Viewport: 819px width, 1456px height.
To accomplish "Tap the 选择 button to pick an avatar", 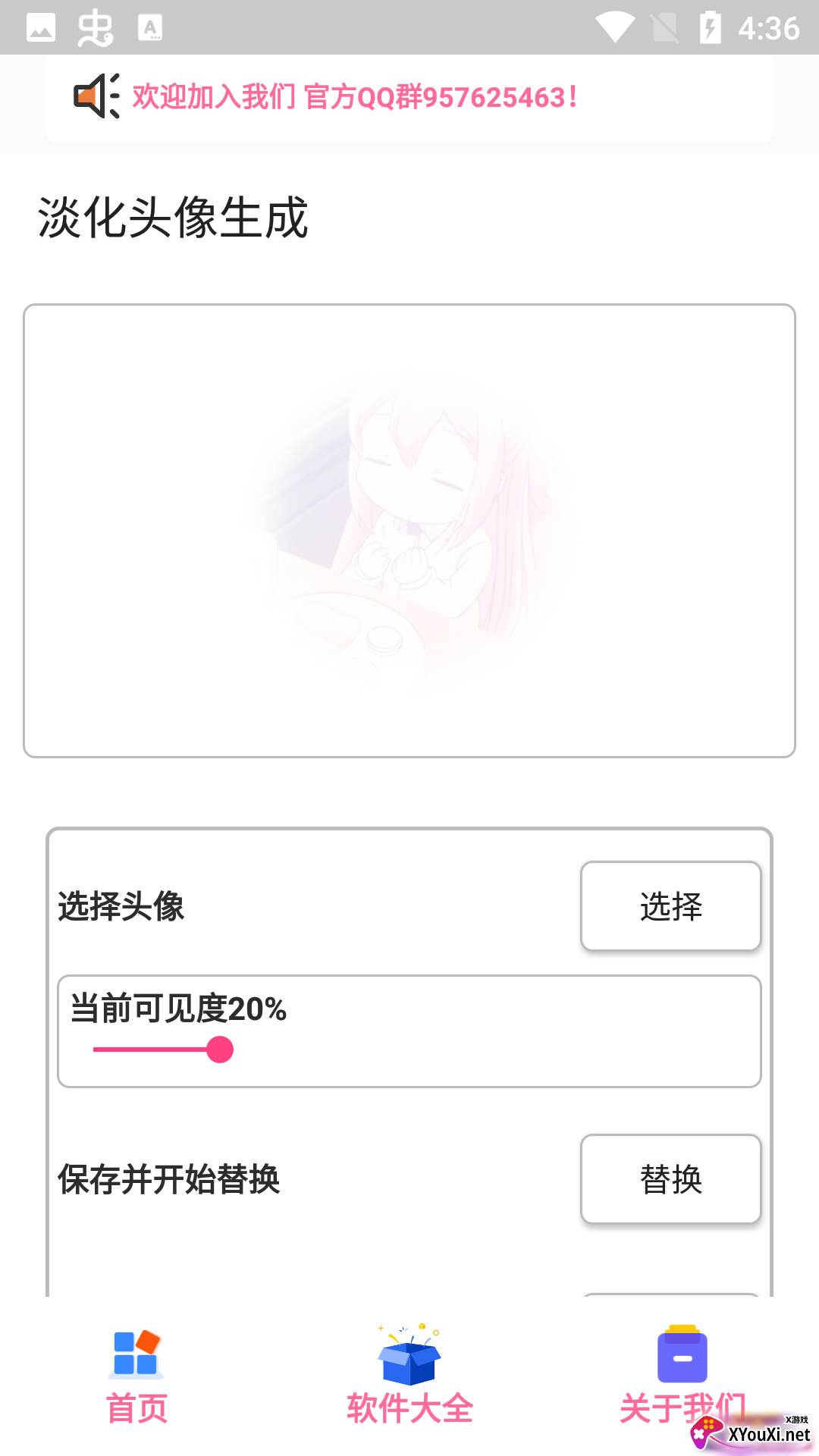I will pyautogui.click(x=670, y=905).
